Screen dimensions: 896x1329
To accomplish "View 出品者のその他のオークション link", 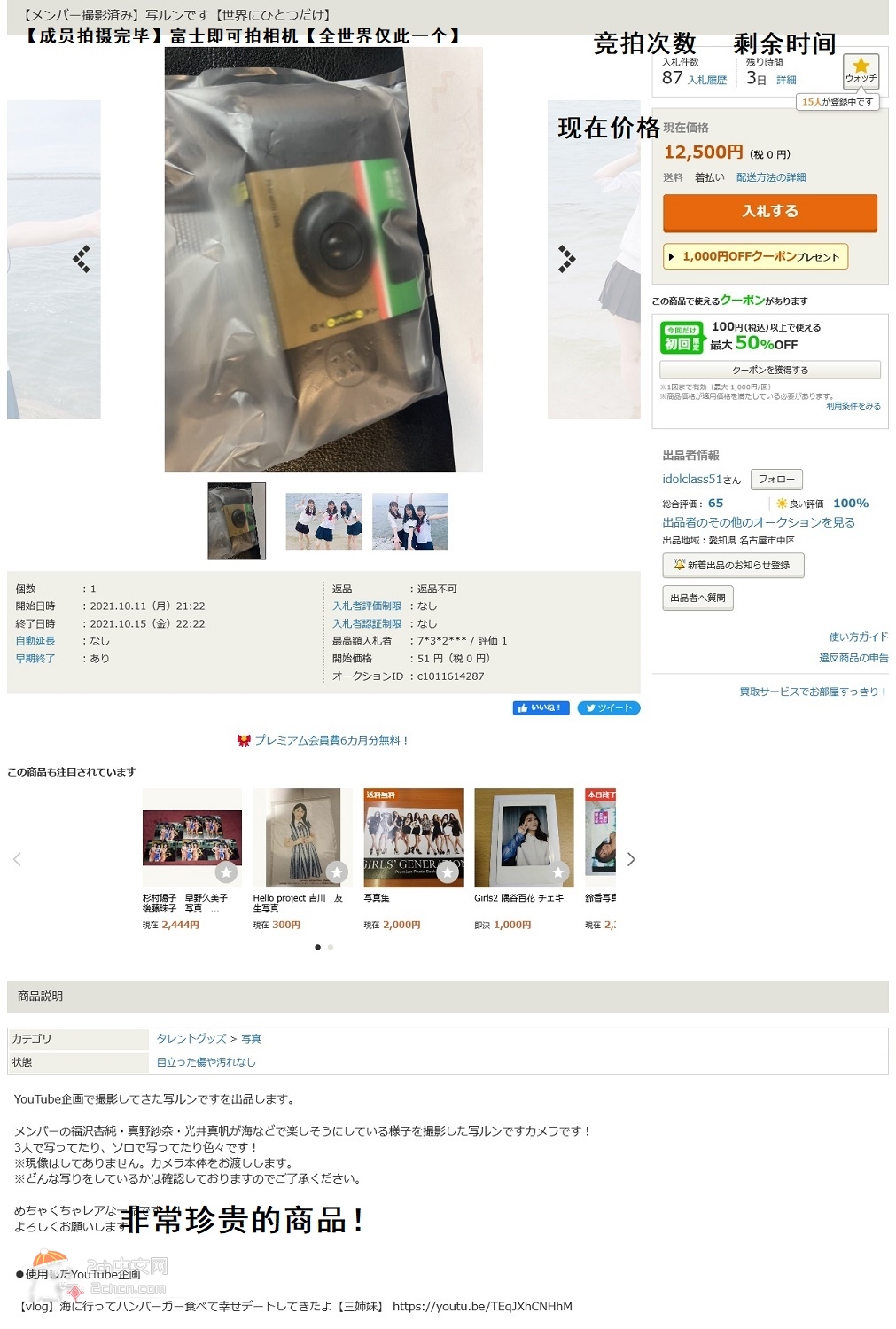I will click(x=758, y=522).
